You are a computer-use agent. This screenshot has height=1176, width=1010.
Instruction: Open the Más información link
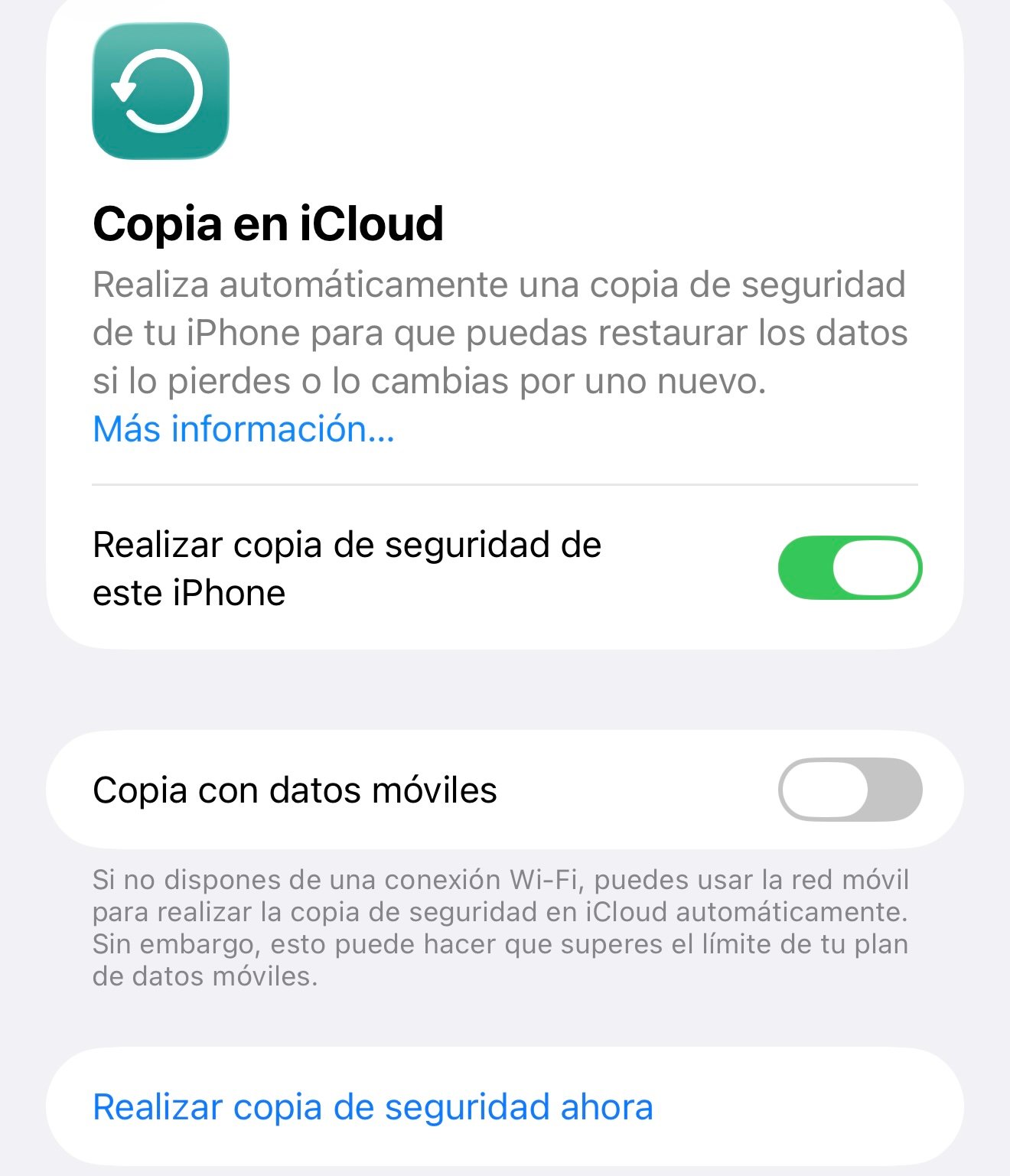[x=243, y=429]
